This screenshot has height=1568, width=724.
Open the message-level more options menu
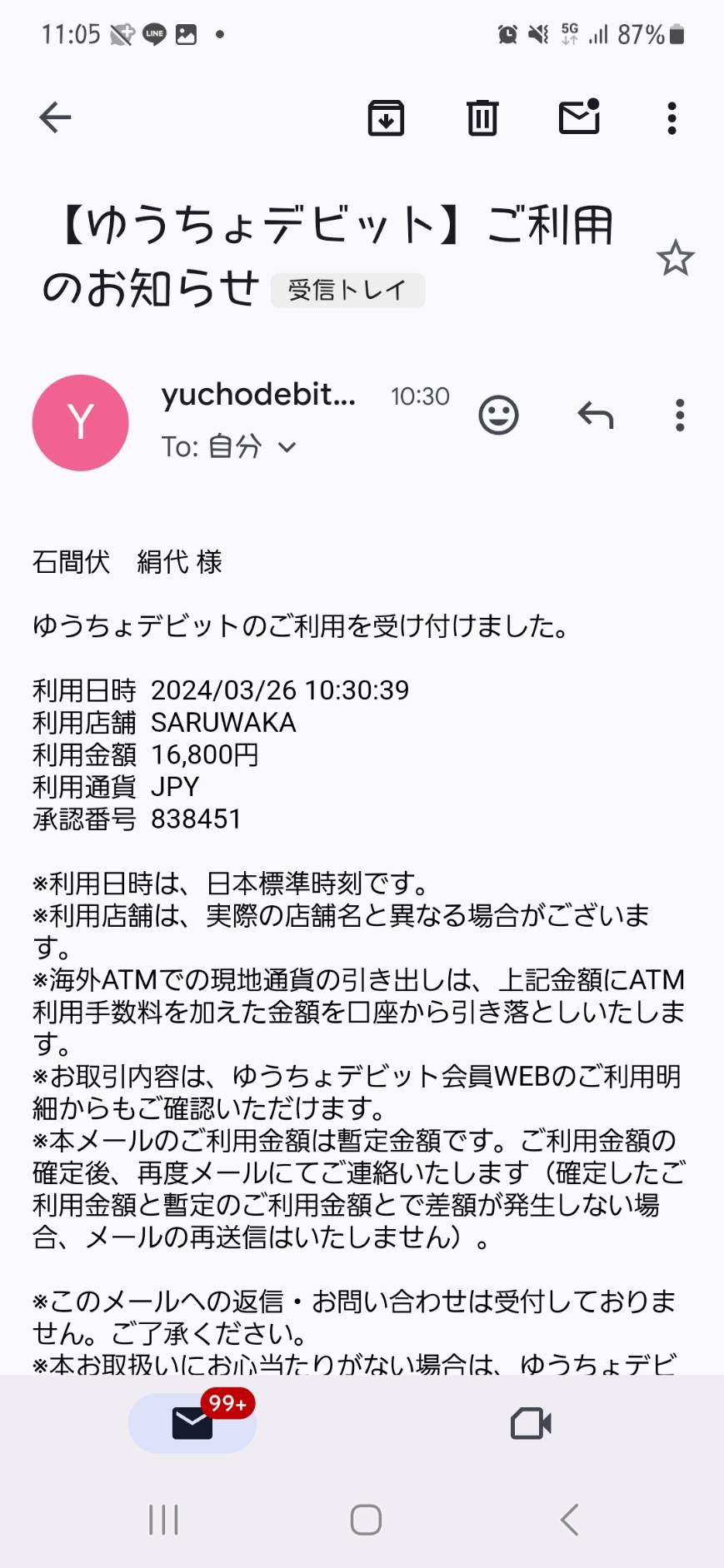680,415
